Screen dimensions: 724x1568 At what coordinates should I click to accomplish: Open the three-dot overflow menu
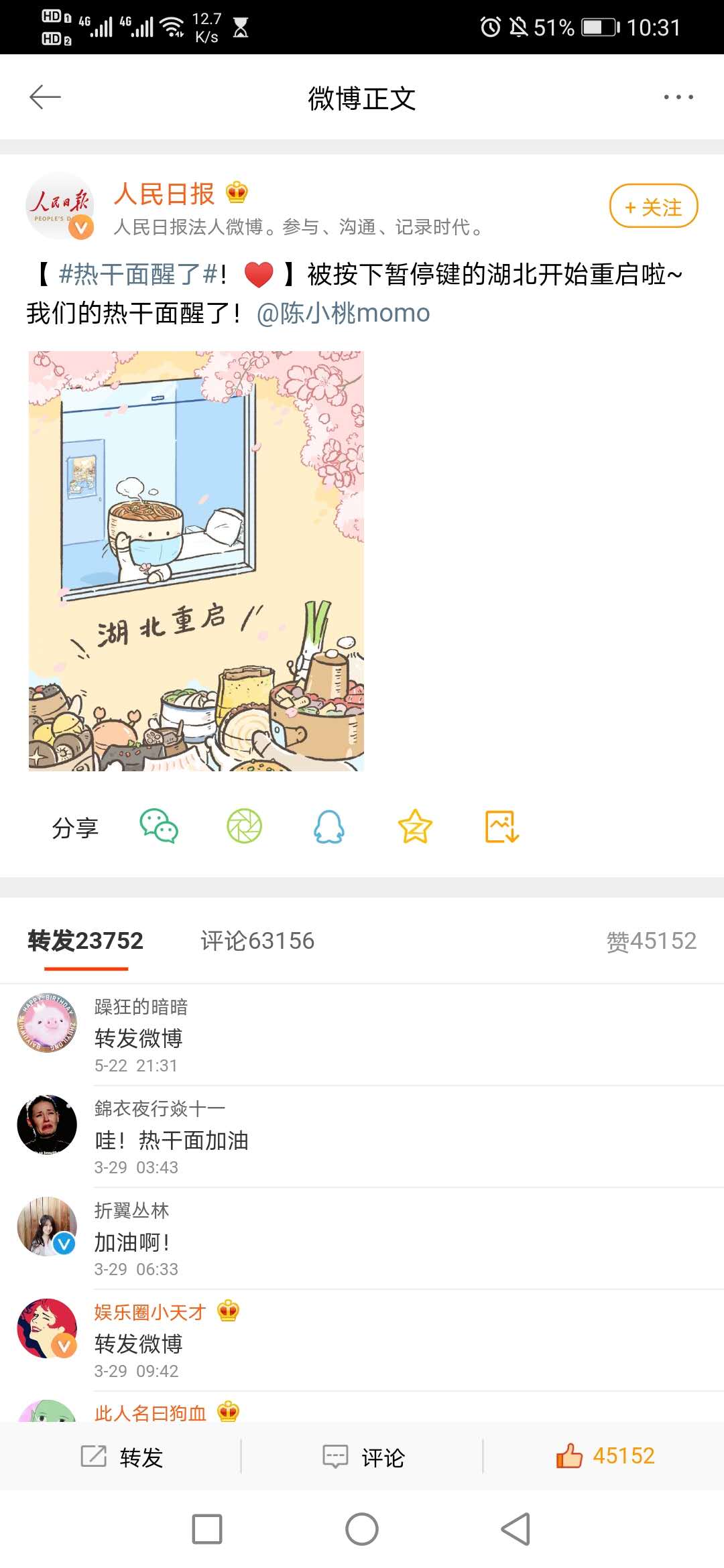[678, 97]
